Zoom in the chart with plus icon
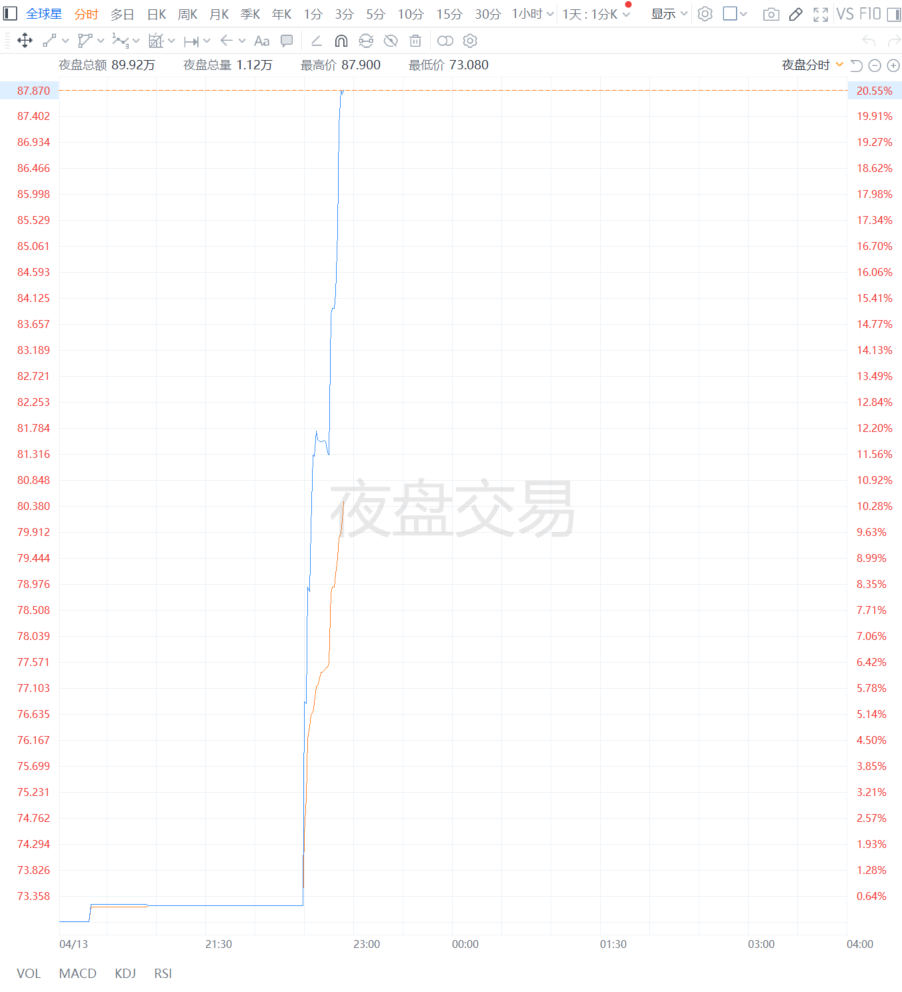This screenshot has width=902, height=992. coord(893,65)
